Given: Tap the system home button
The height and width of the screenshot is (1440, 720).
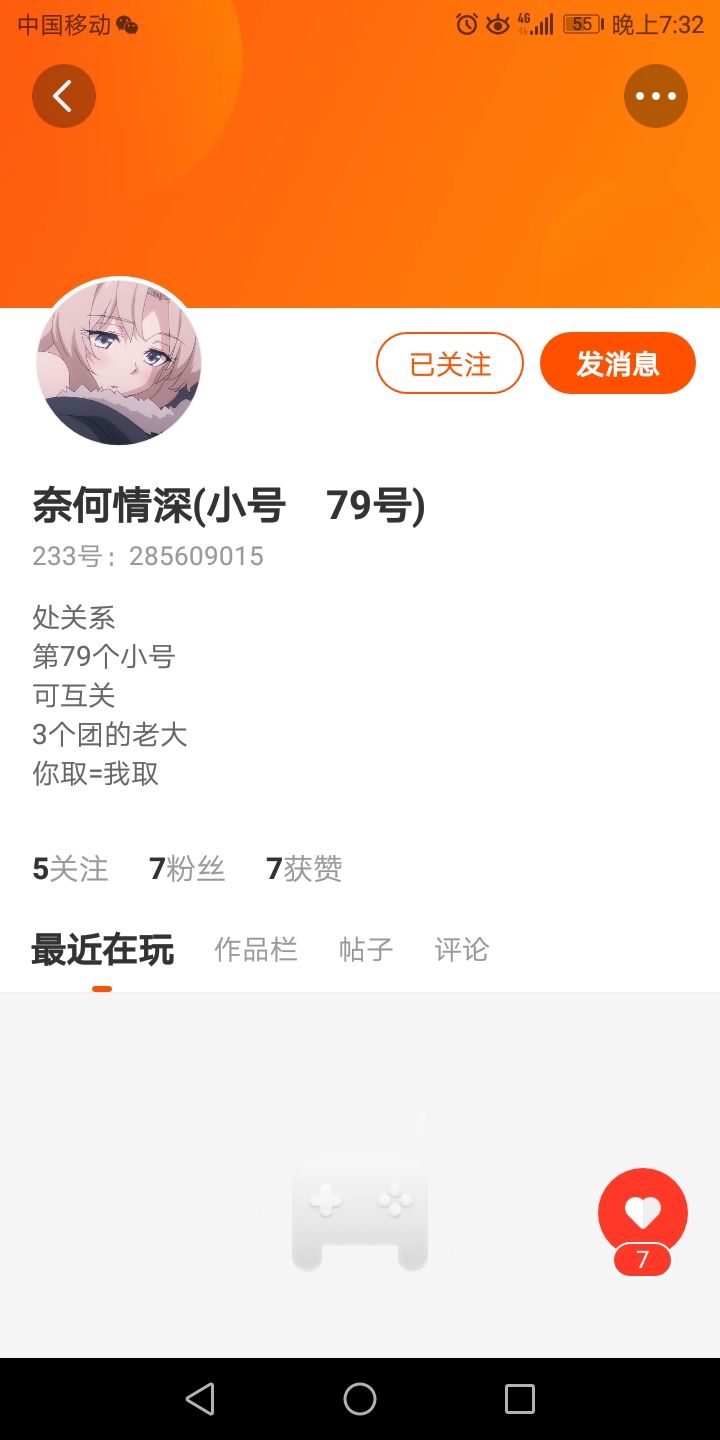Looking at the screenshot, I should [x=360, y=1399].
